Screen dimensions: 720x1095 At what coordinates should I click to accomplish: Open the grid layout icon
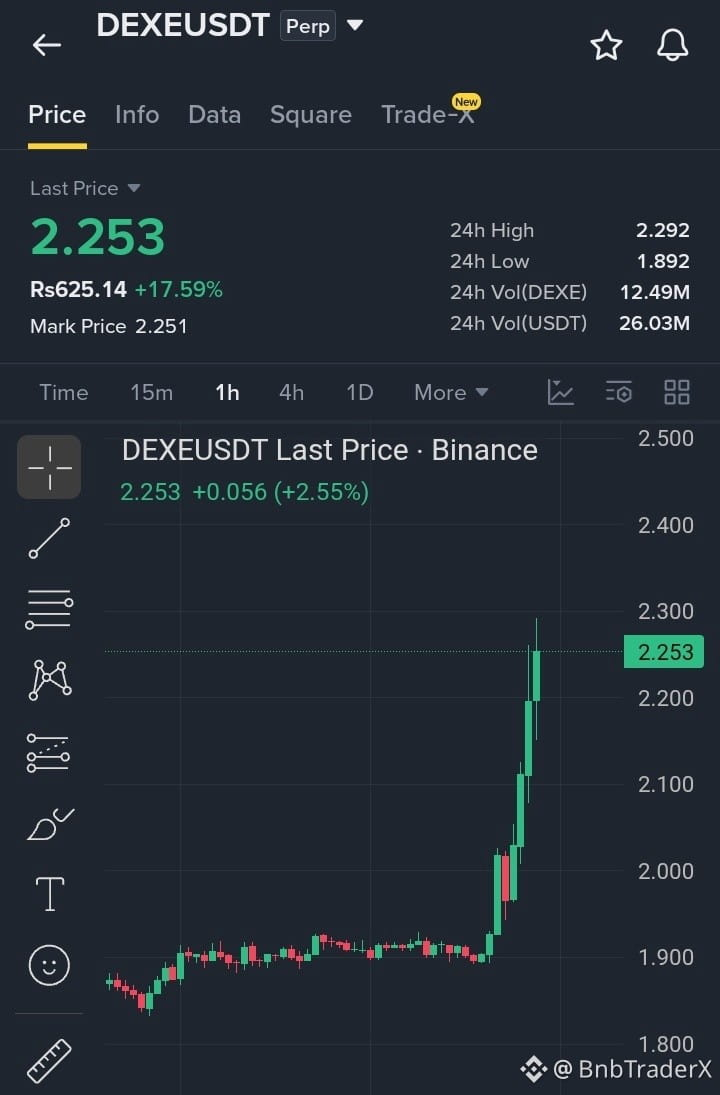click(677, 392)
